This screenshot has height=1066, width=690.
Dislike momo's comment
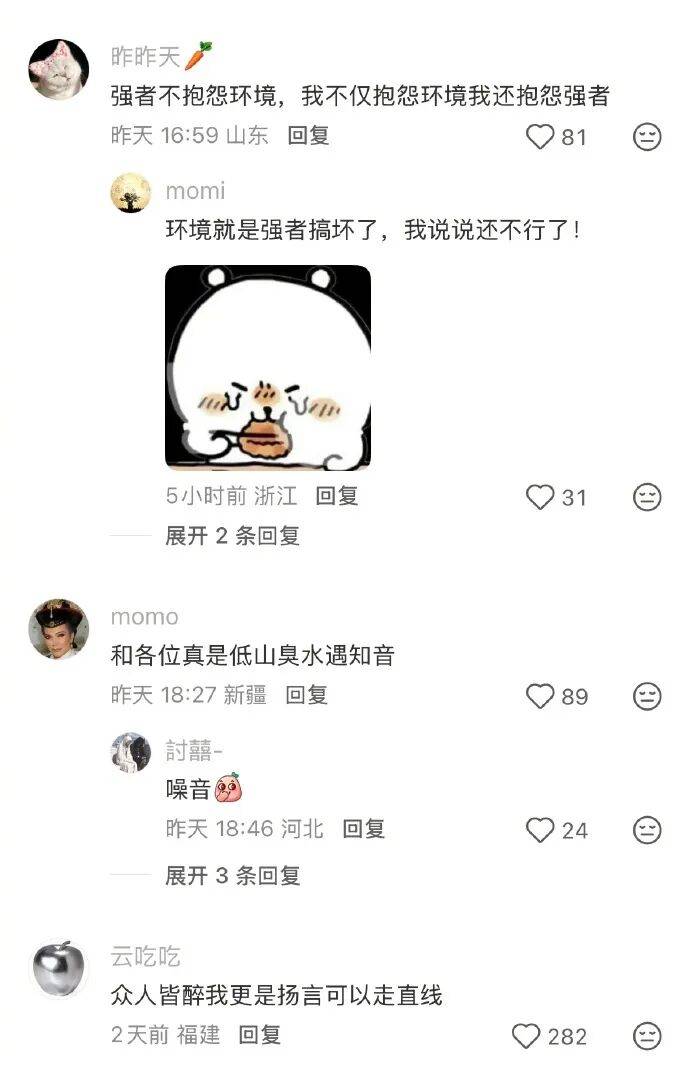coord(648,696)
